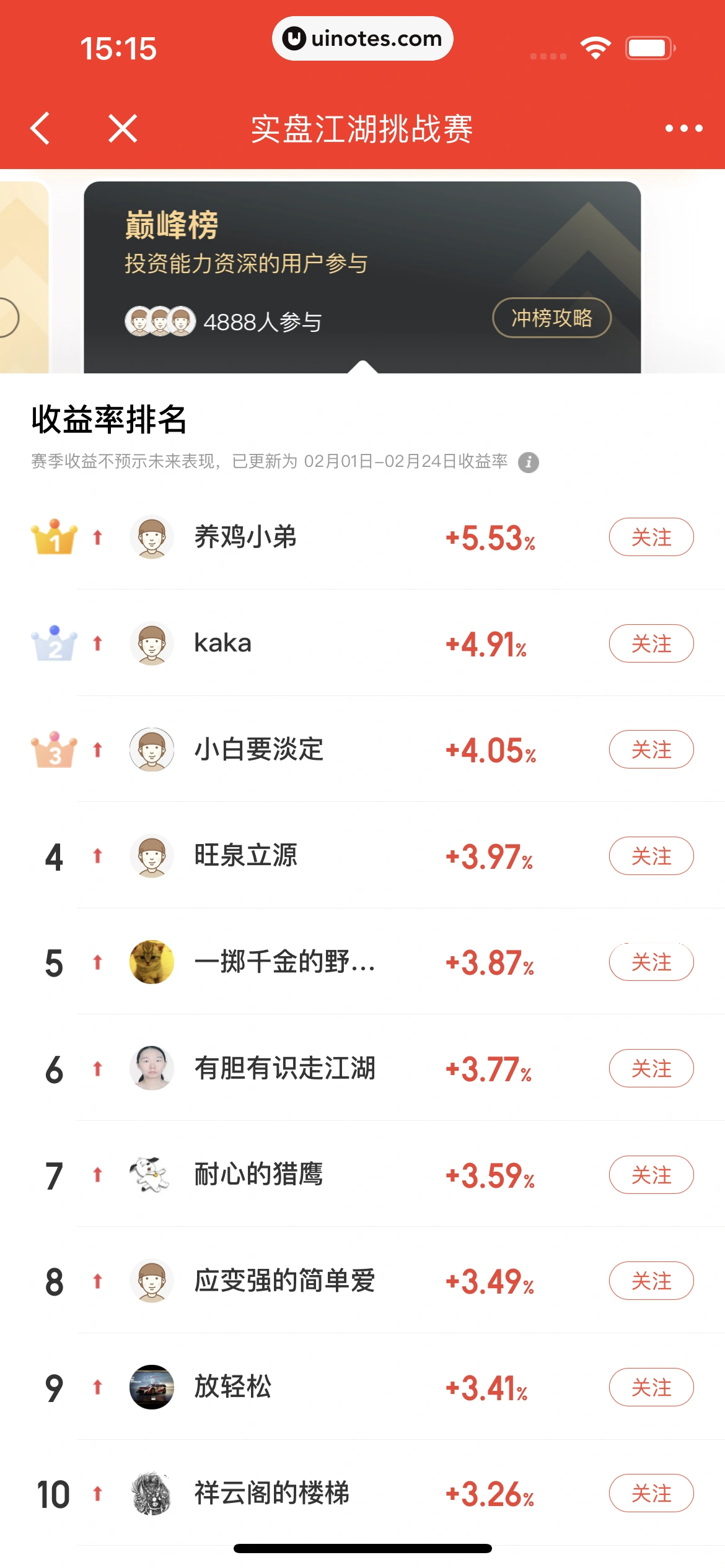Select the 巅峰榜 banner card
This screenshot has width=725, height=1568.
362,272
